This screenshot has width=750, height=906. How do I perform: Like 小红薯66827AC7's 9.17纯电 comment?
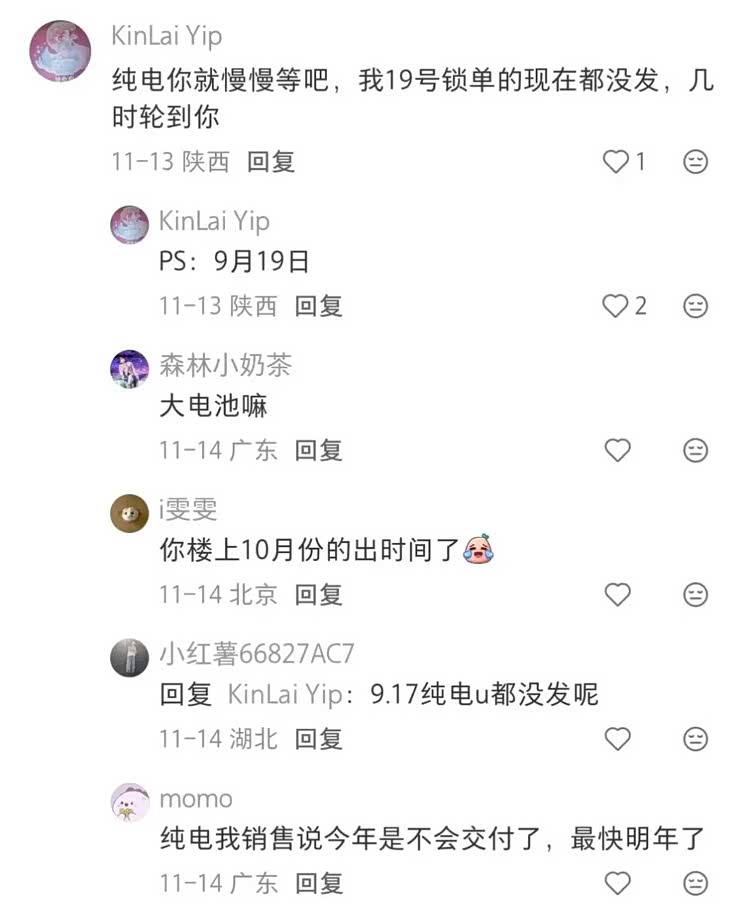[618, 739]
